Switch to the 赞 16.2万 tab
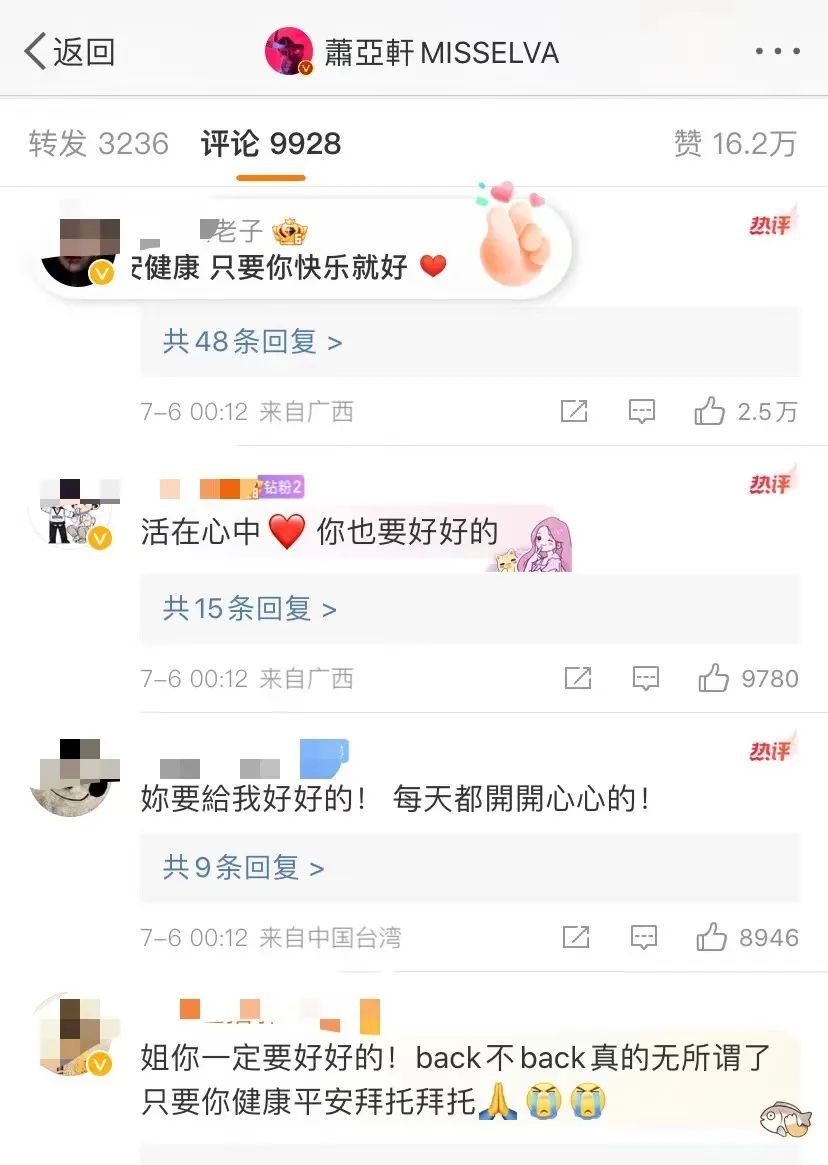The width and height of the screenshot is (828, 1165). 735,144
